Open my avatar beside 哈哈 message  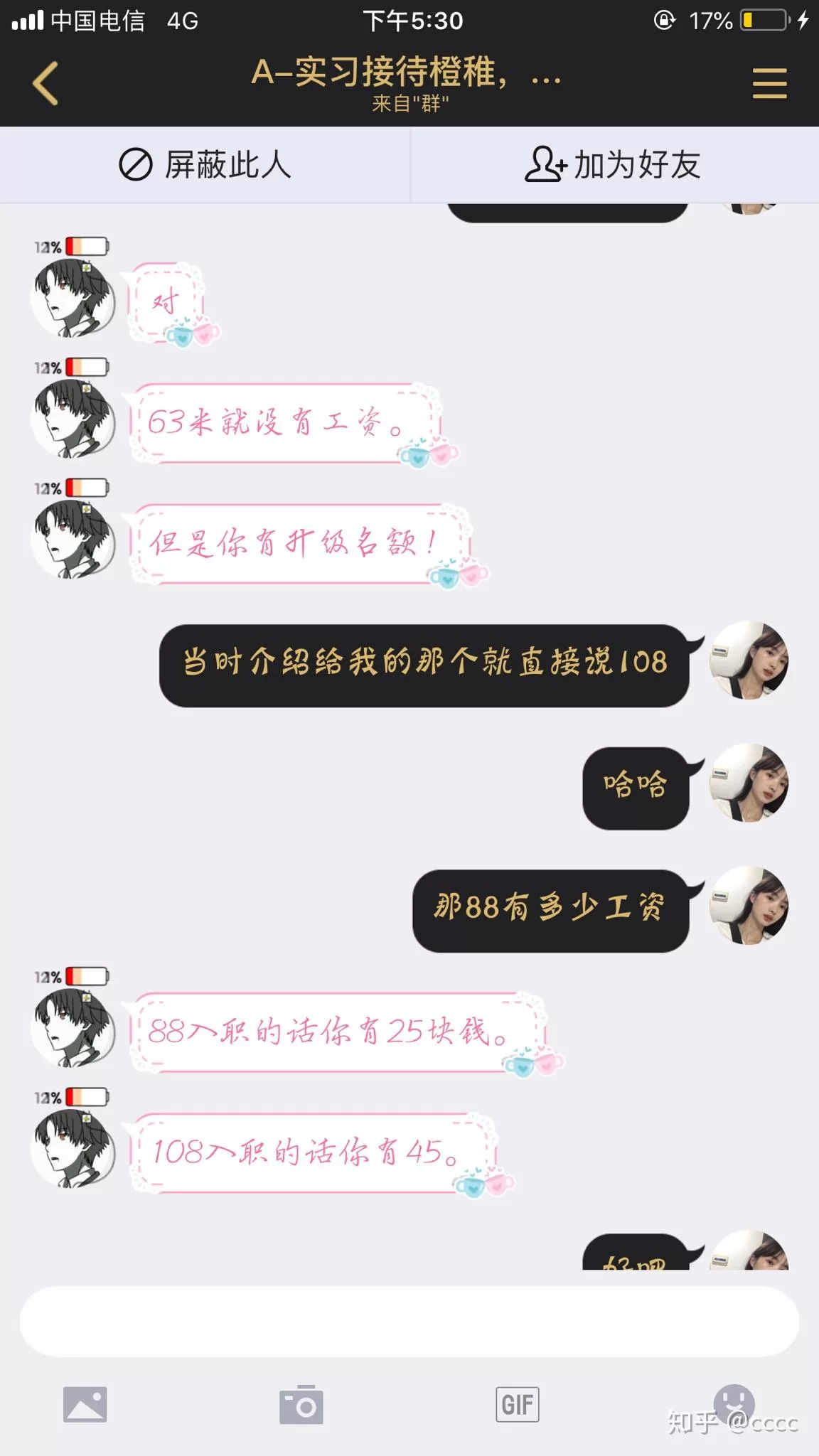749,783
